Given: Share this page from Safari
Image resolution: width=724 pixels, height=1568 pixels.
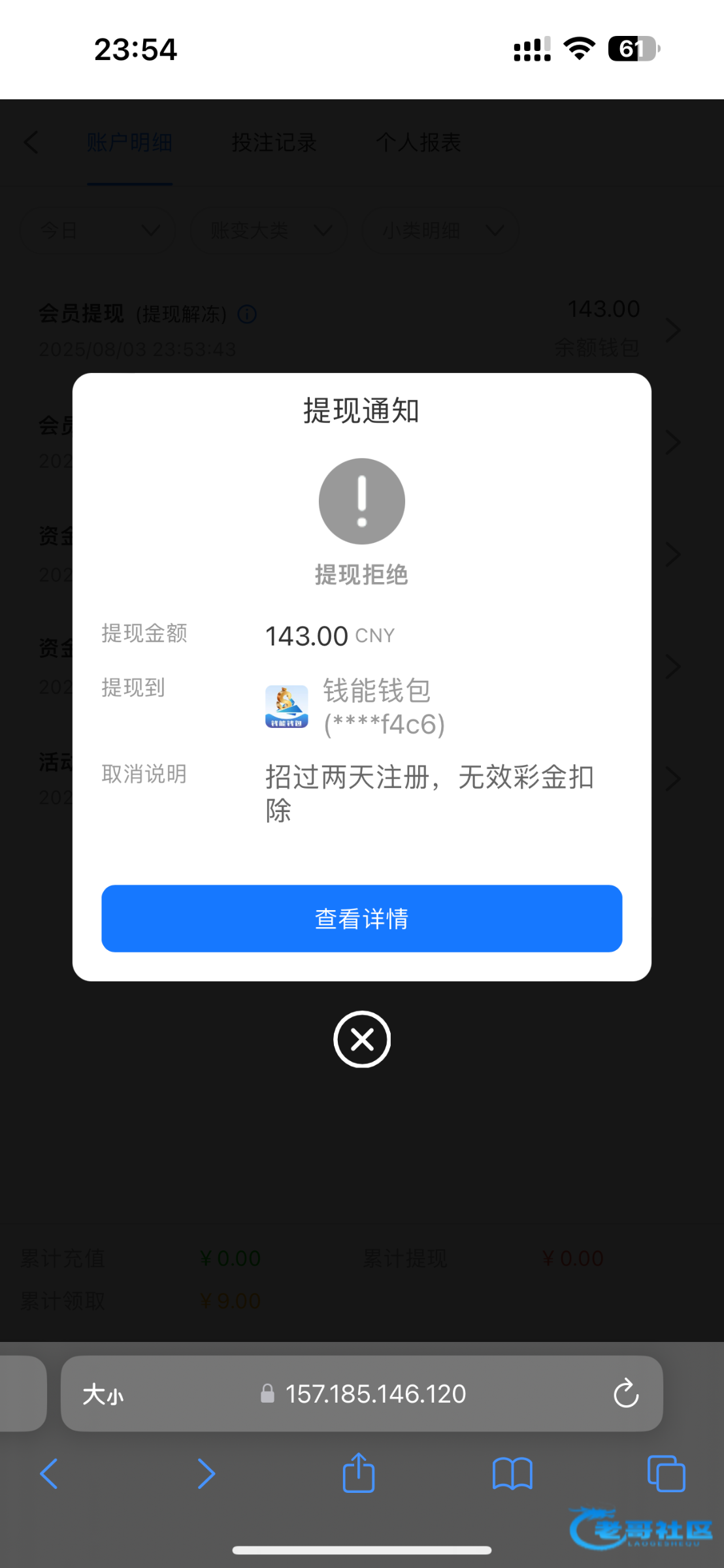Looking at the screenshot, I should (x=359, y=1472).
